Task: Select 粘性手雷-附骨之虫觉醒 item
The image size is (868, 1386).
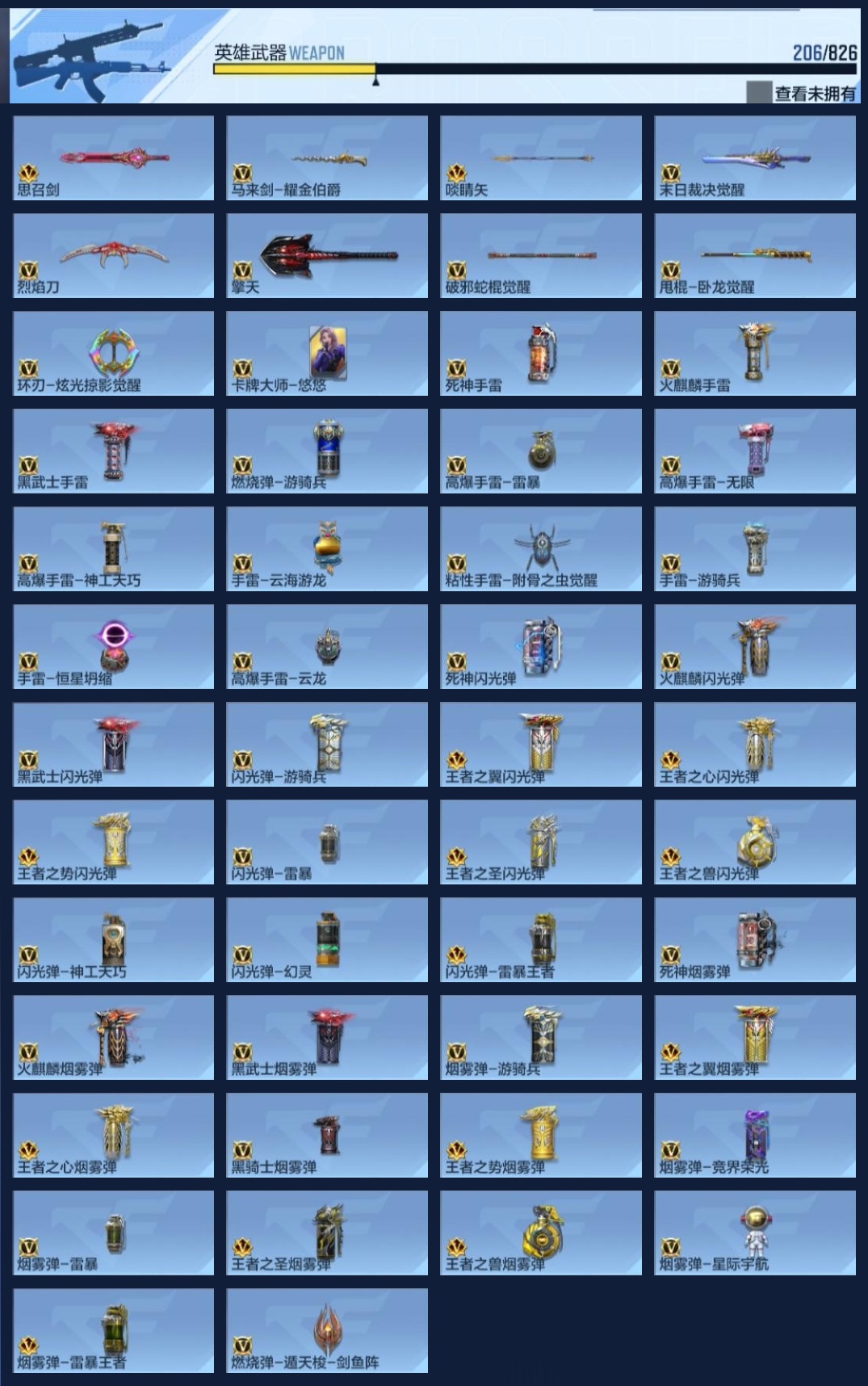Action: coord(541,549)
